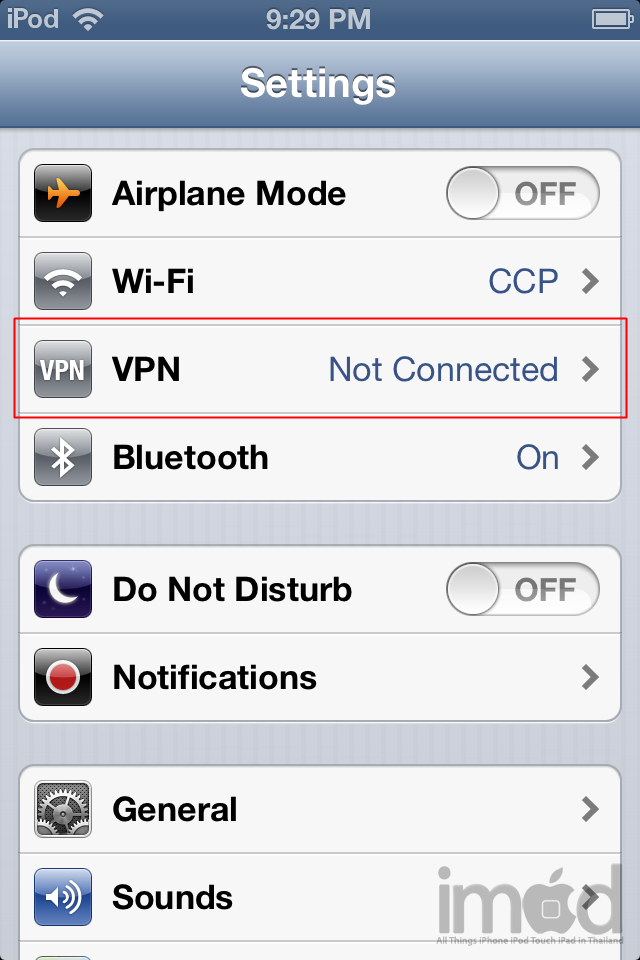Open Wi-Fi settings
This screenshot has width=640, height=960.
[x=320, y=281]
